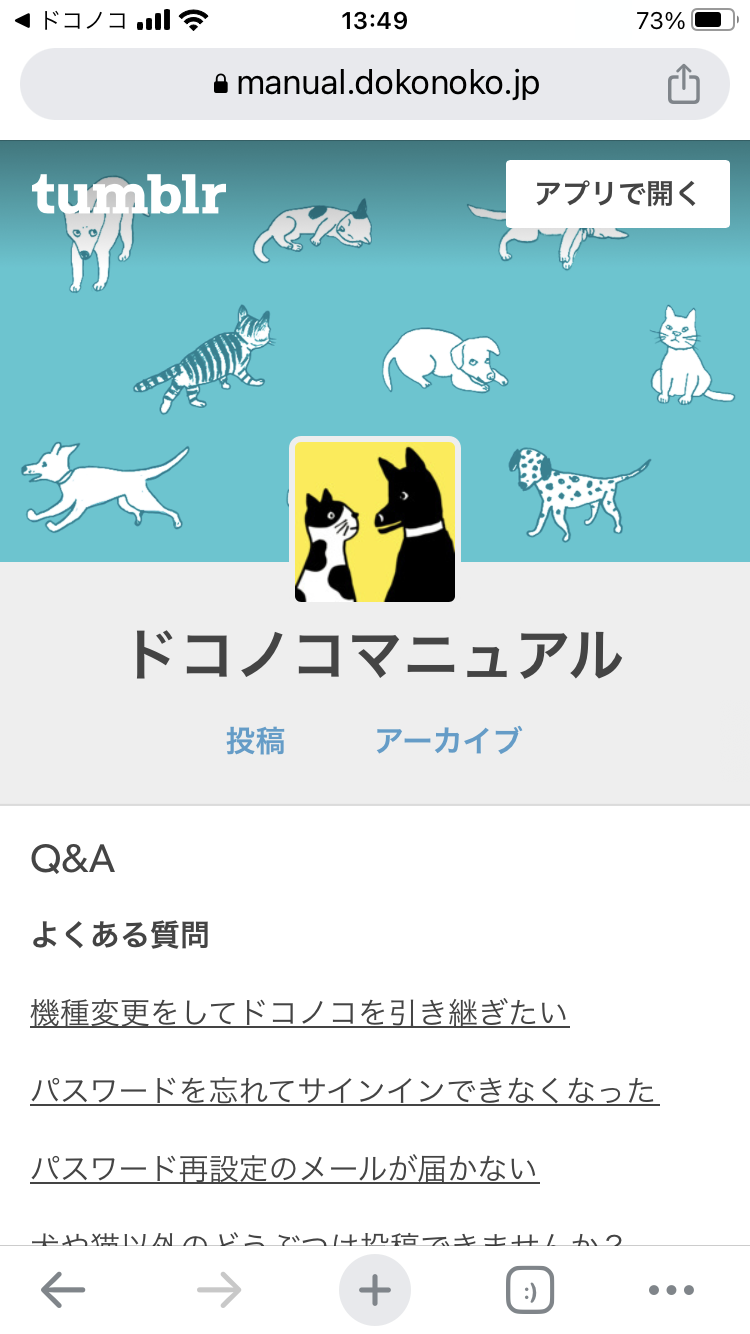Open the tumblr logo link
Viewport: 750px width, 1334px height.
(x=129, y=194)
